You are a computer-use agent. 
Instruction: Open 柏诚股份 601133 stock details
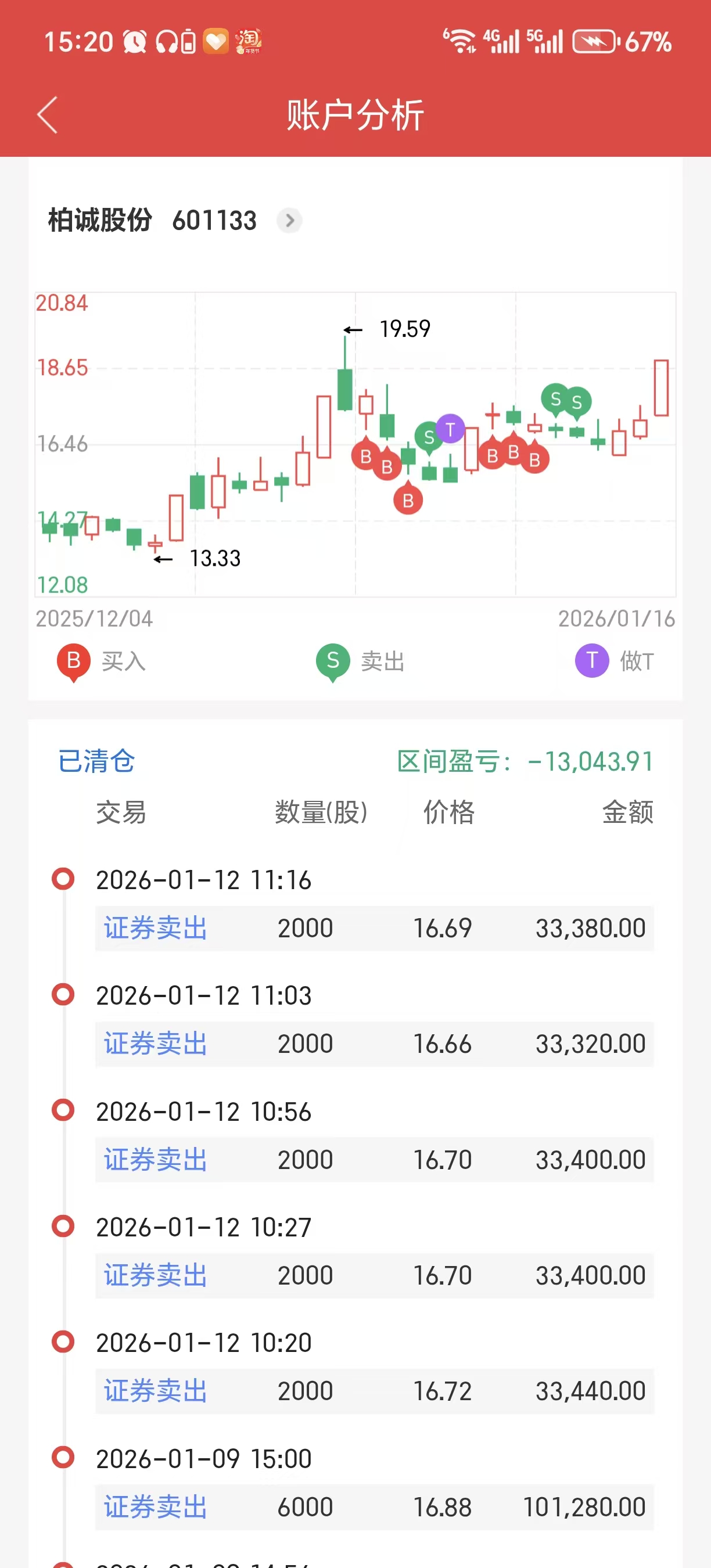coord(290,220)
